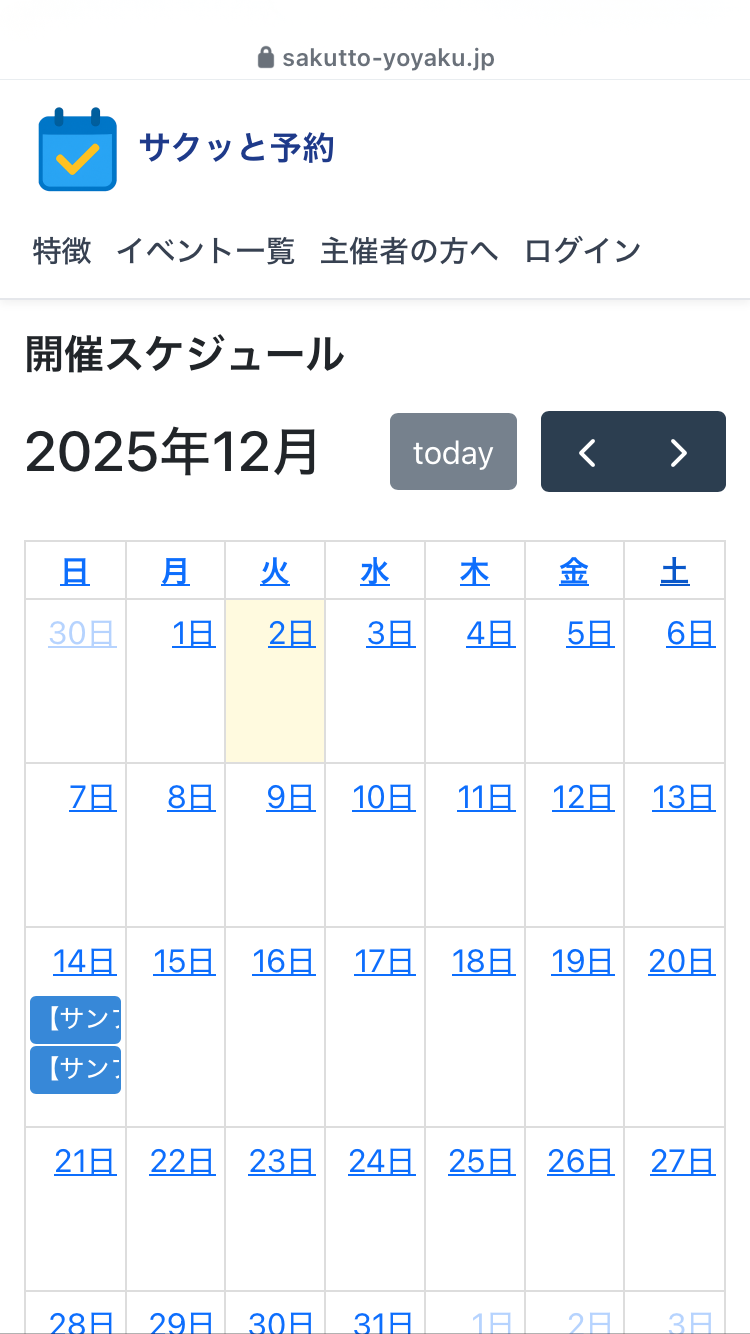Screen dimensions: 750x1334
Task: Open the 14日 date link
Action: click(x=85, y=960)
